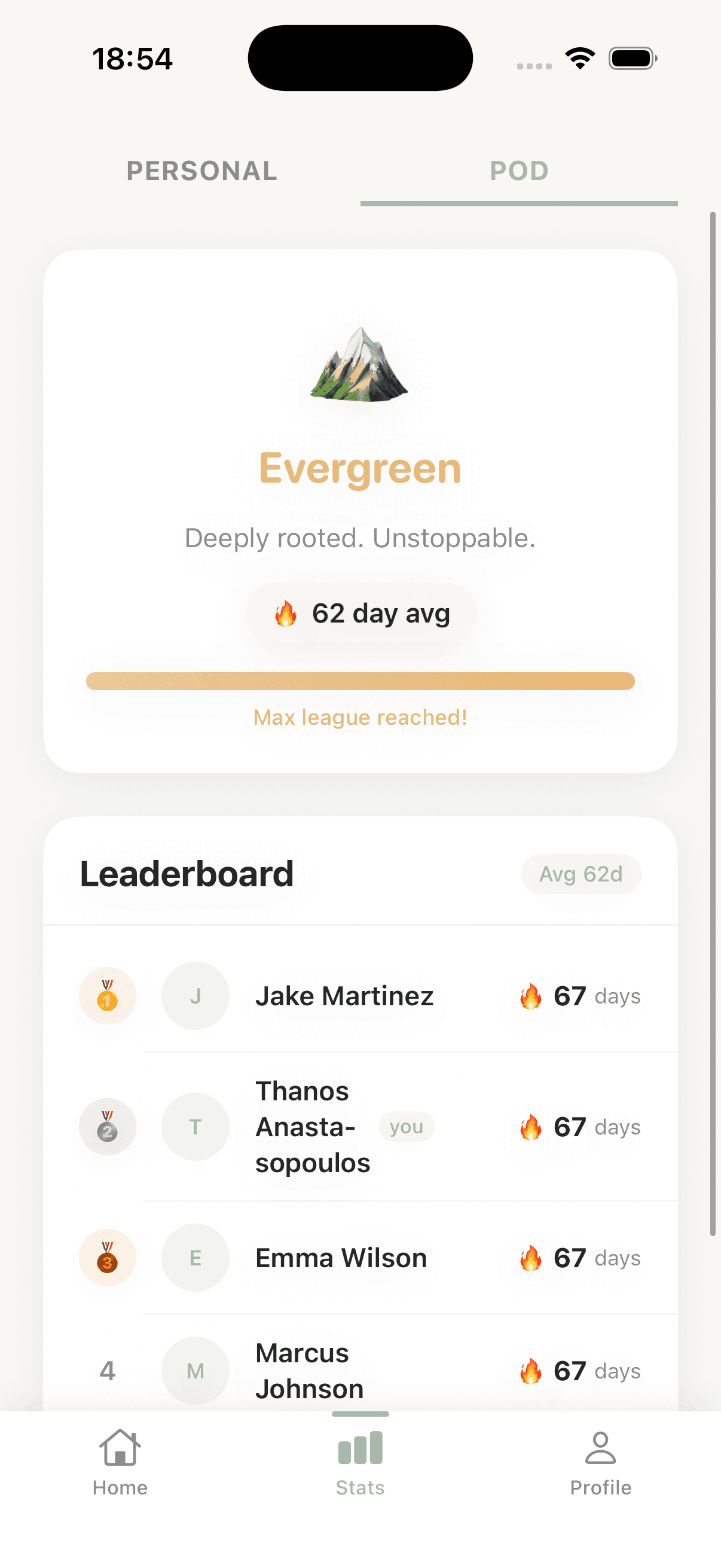Switch to the Personal tab
The width and height of the screenshot is (721, 1568).
(201, 171)
